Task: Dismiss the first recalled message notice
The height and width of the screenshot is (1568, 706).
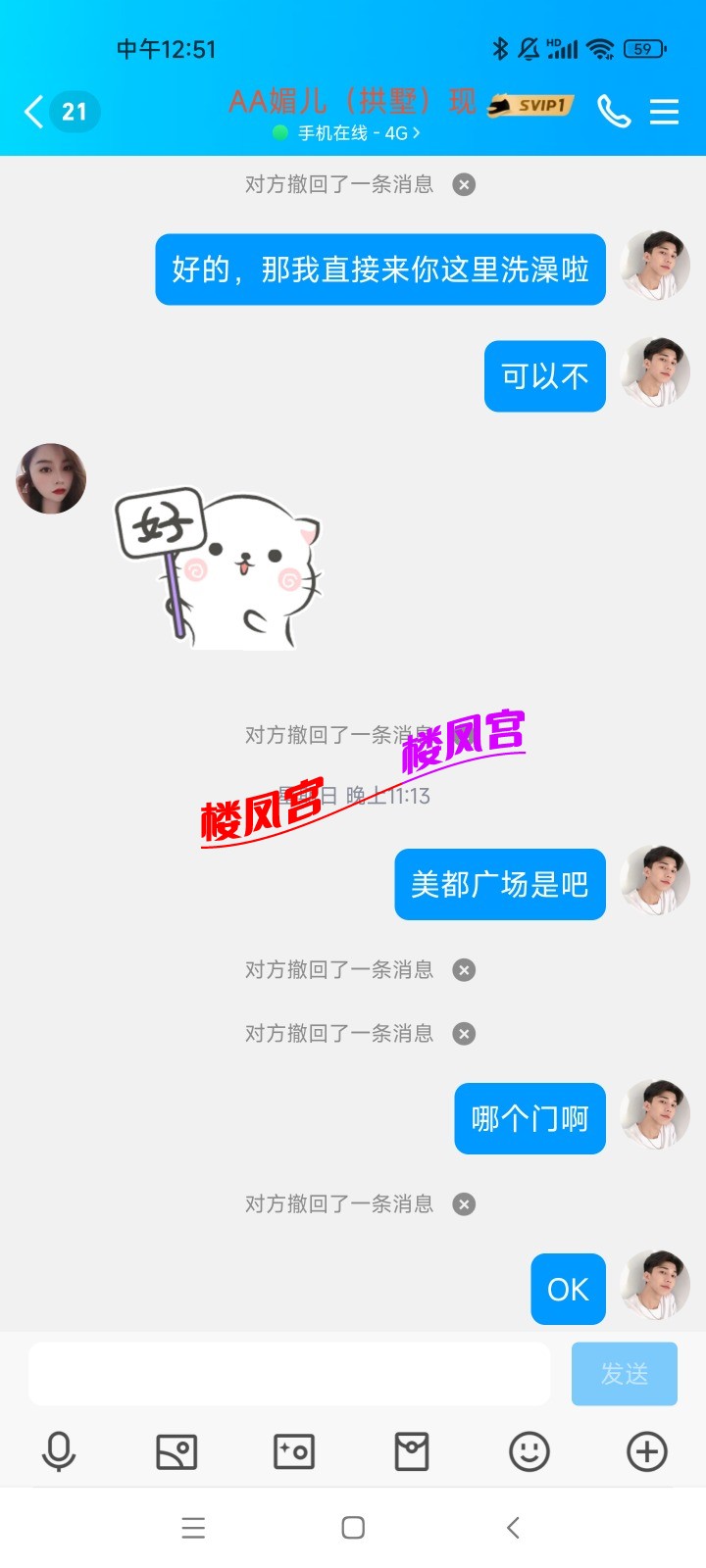Action: pos(464,184)
